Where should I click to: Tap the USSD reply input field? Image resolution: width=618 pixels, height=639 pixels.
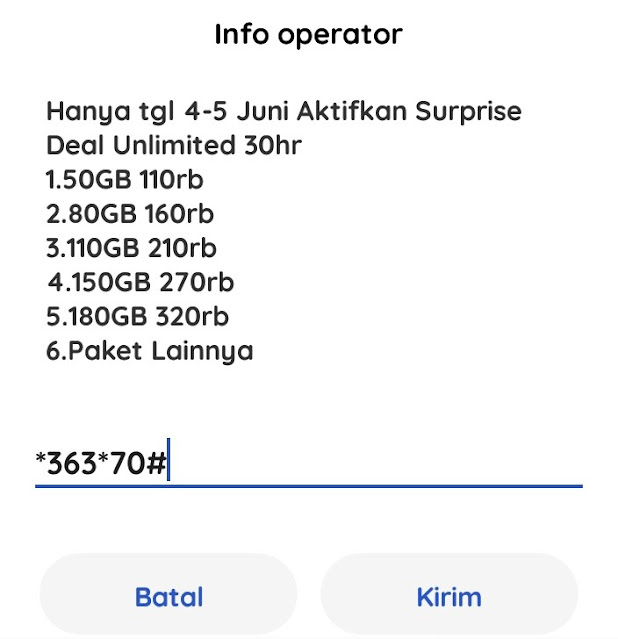pyautogui.click(x=308, y=464)
